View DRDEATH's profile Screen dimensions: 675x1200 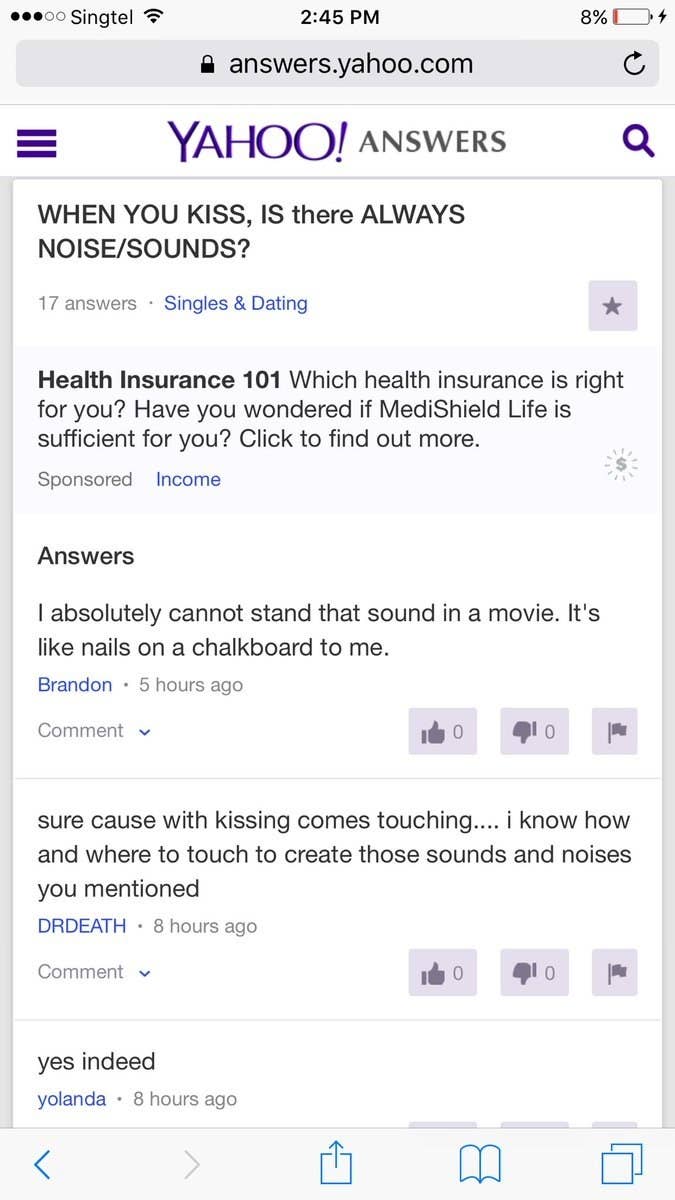click(x=82, y=926)
